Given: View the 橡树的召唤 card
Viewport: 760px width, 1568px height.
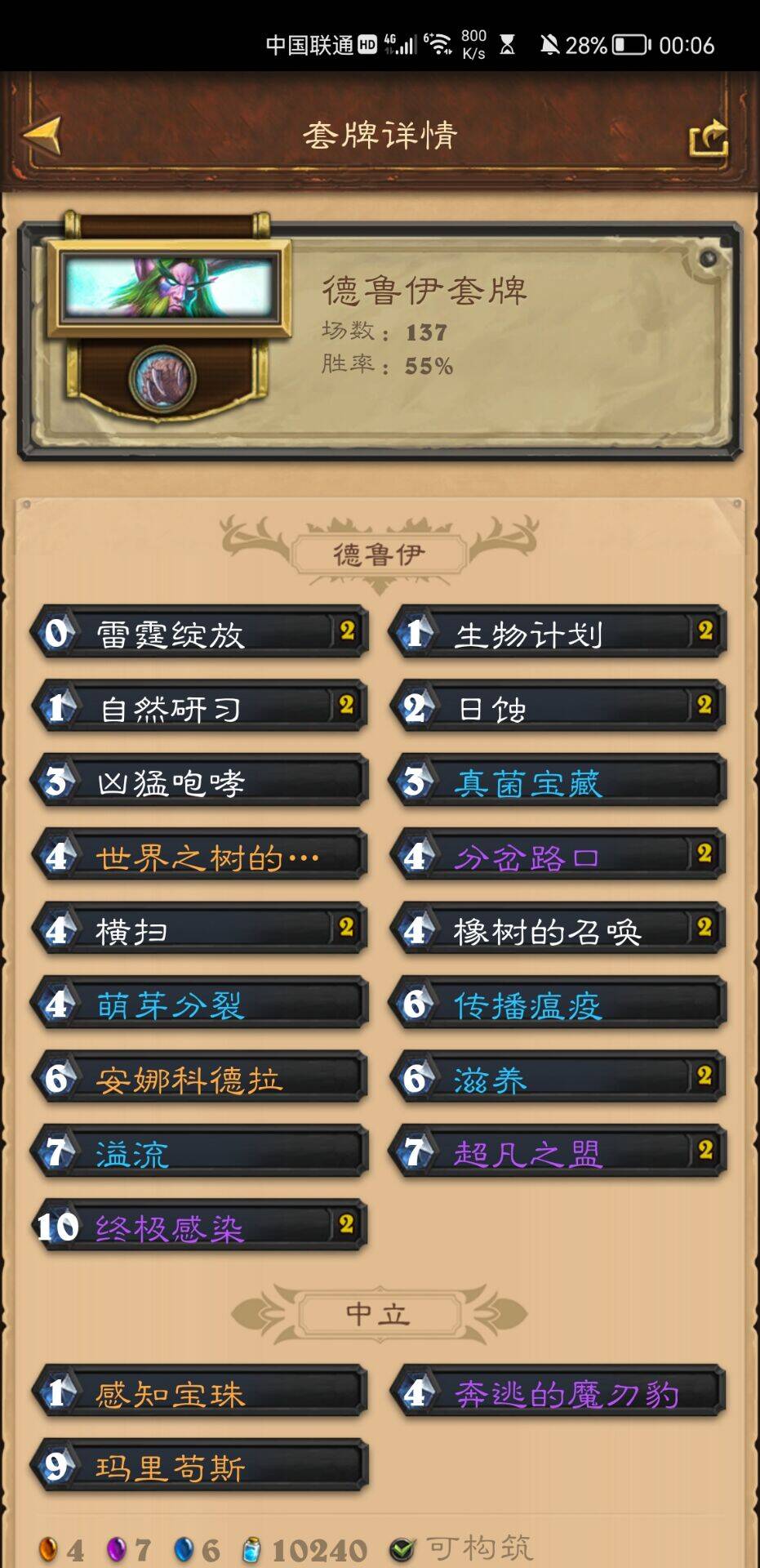Looking at the screenshot, I should point(558,929).
